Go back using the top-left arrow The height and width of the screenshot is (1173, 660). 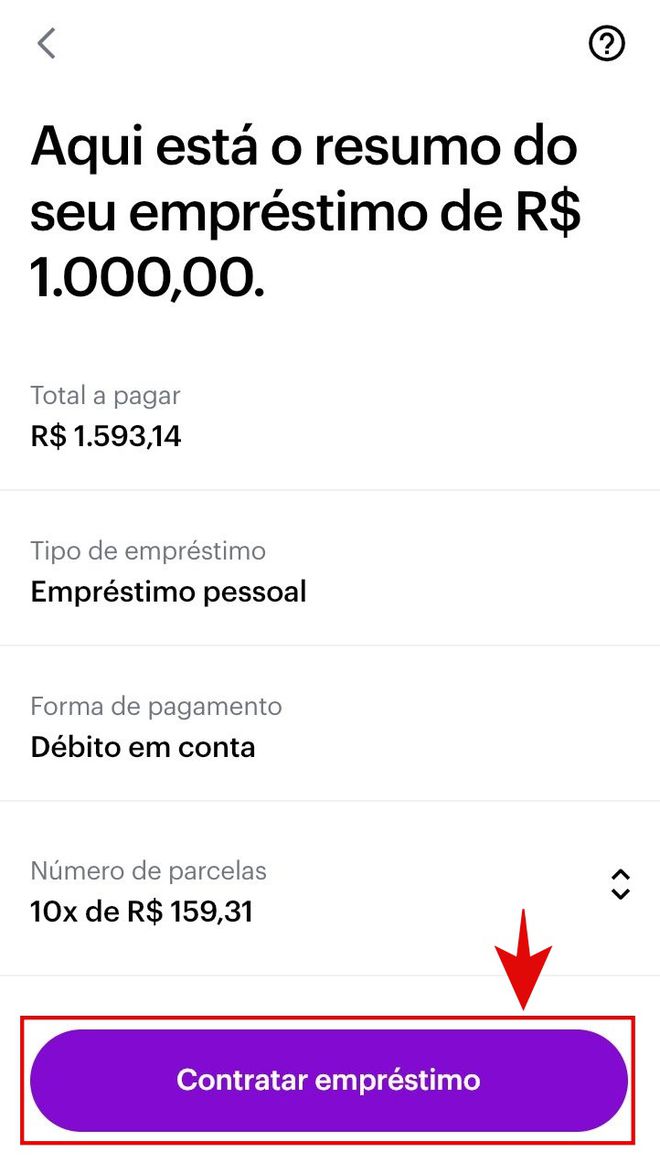point(46,43)
